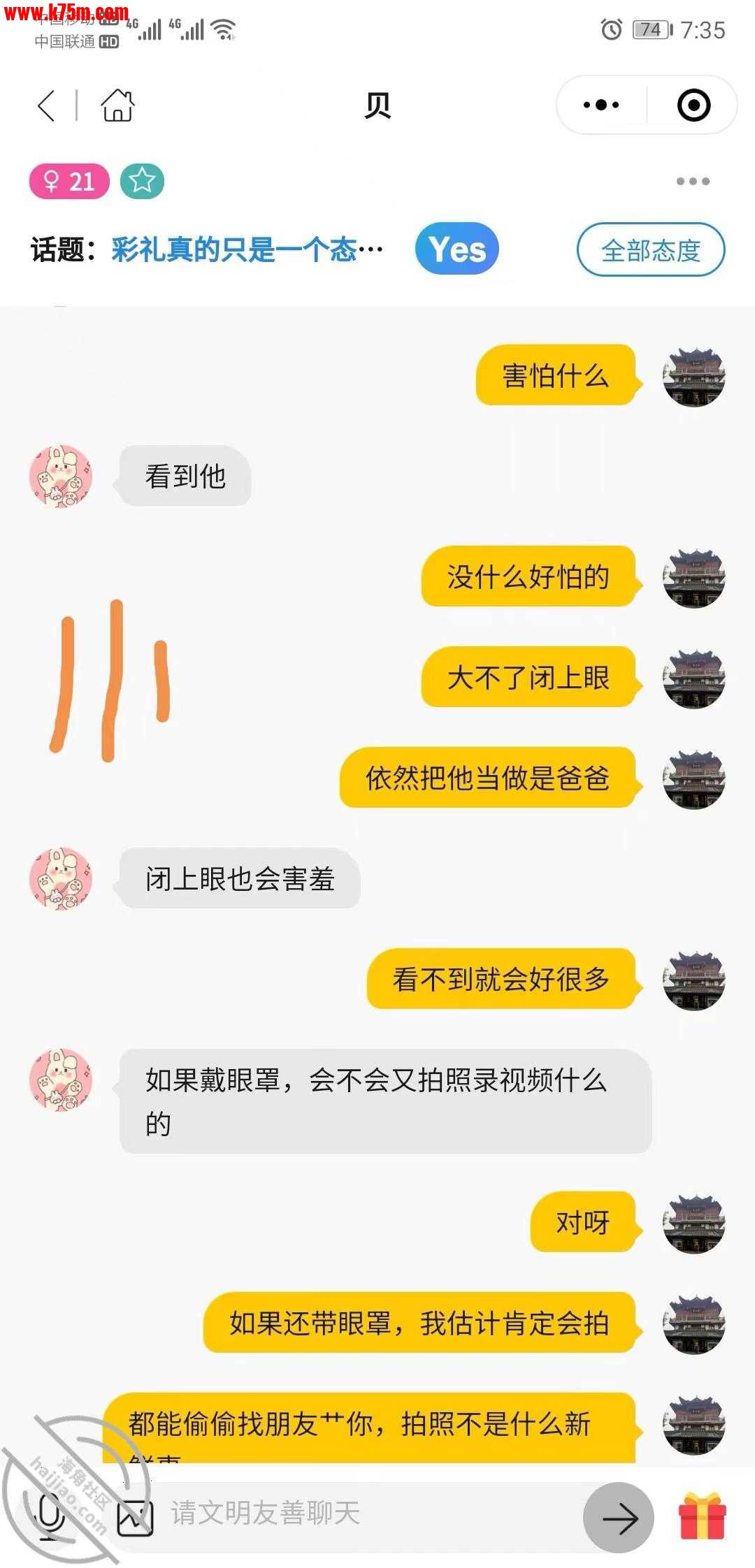The width and height of the screenshot is (755, 1568).
Task: View 全部态度 for this topic
Action: 650,249
